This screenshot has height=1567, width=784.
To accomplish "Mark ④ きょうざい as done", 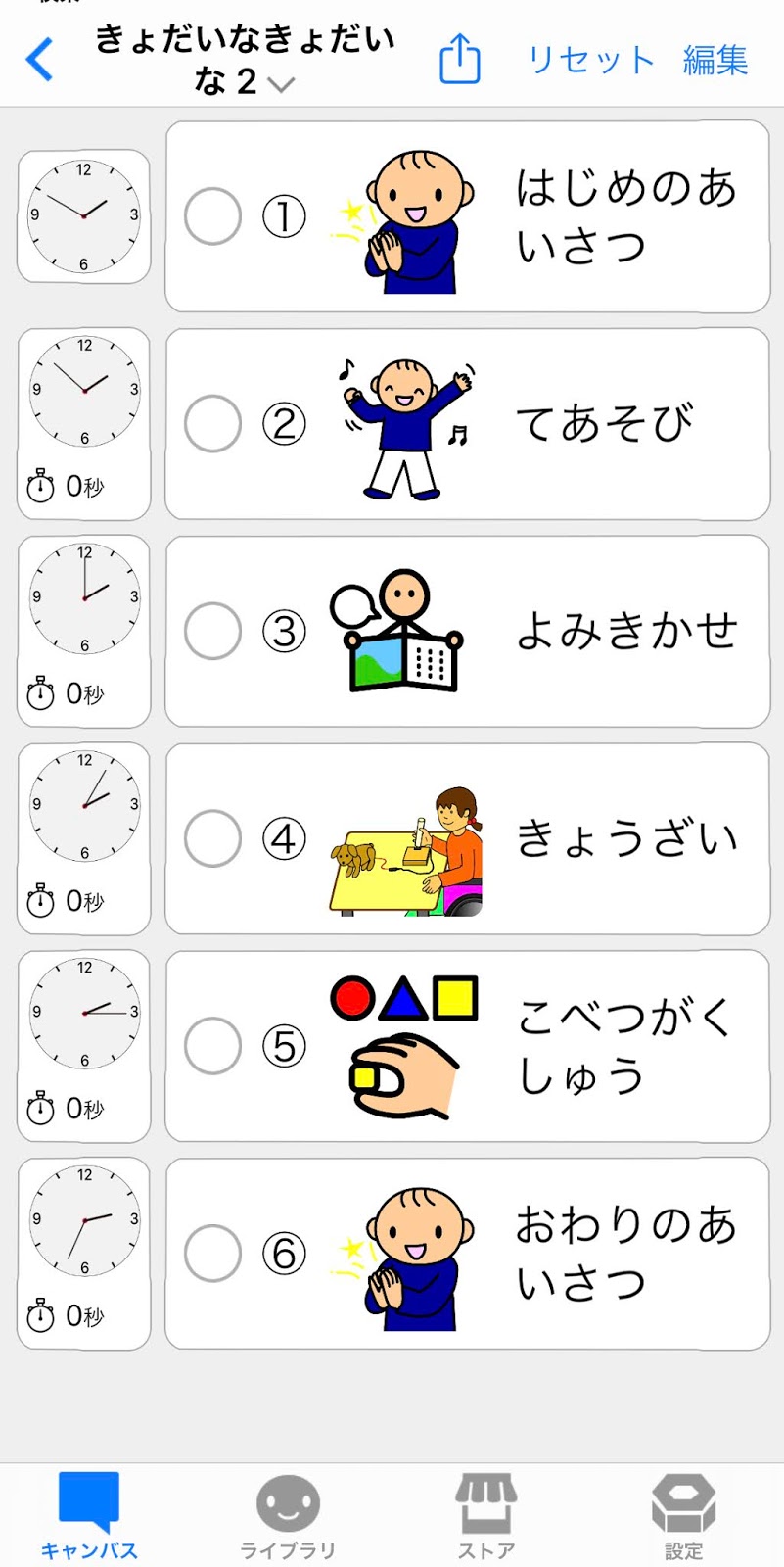I will pyautogui.click(x=212, y=838).
